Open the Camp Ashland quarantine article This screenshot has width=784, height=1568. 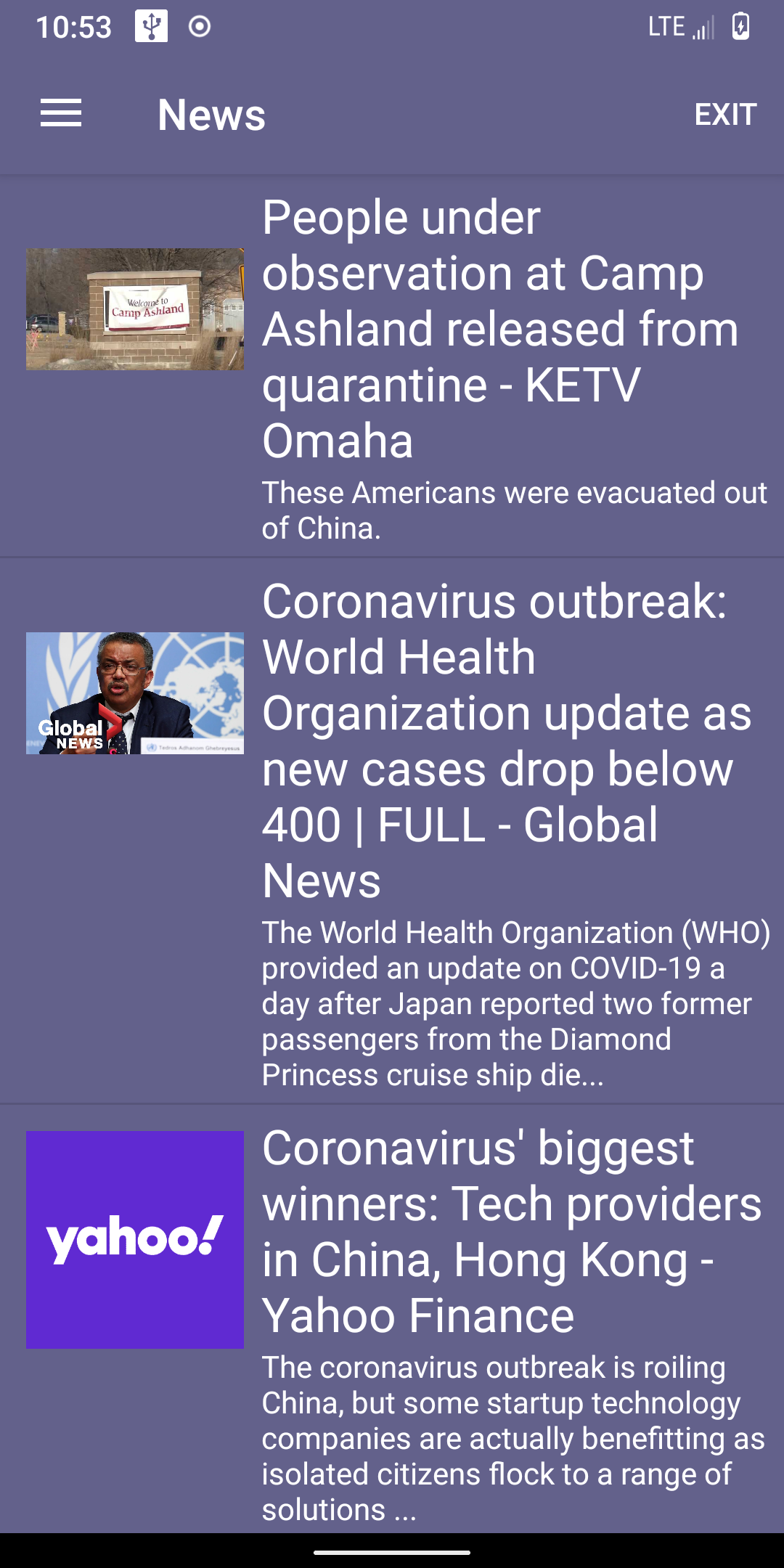pyautogui.click(x=499, y=329)
